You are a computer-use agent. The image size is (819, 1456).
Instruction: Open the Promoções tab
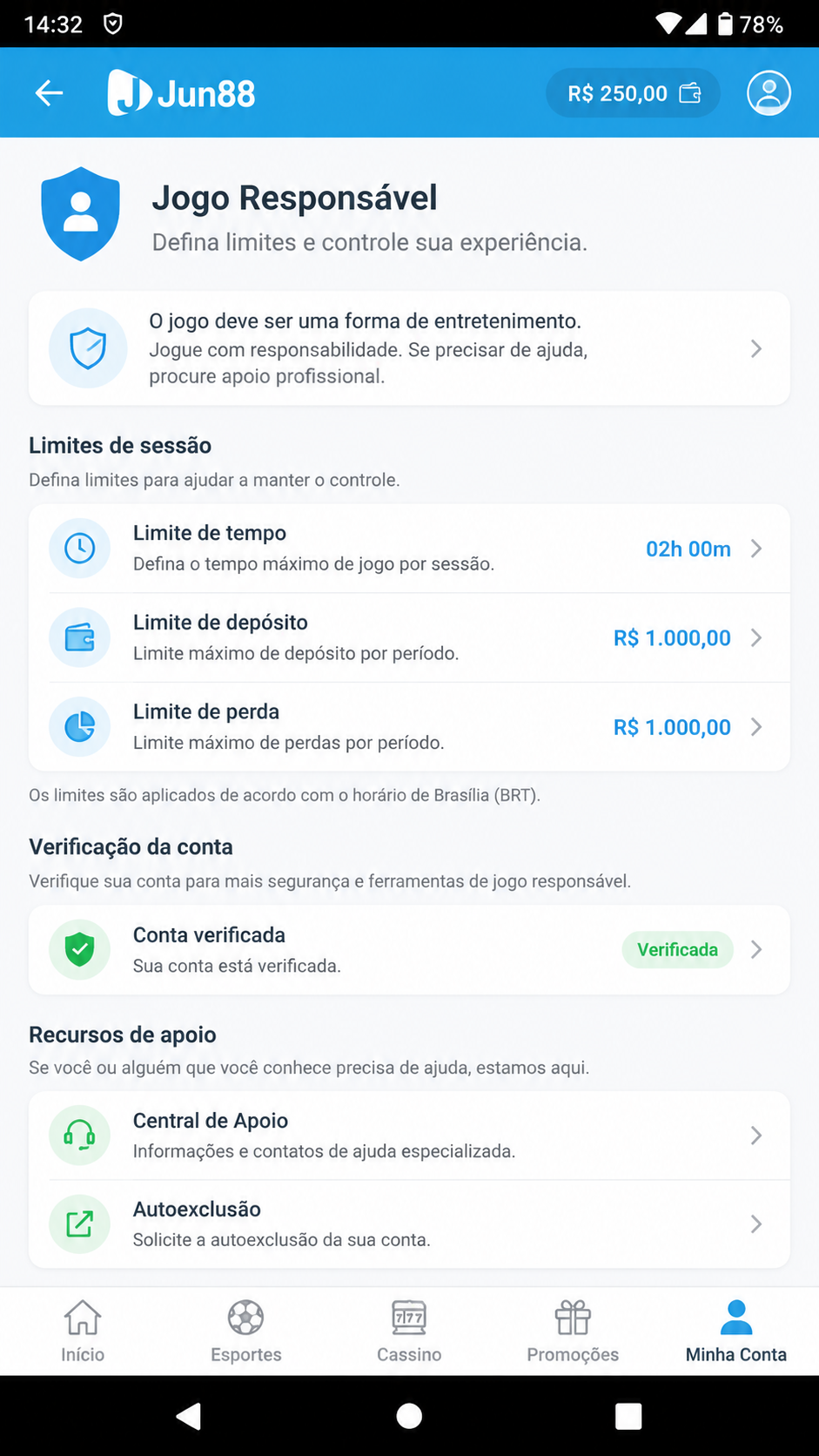(573, 1331)
